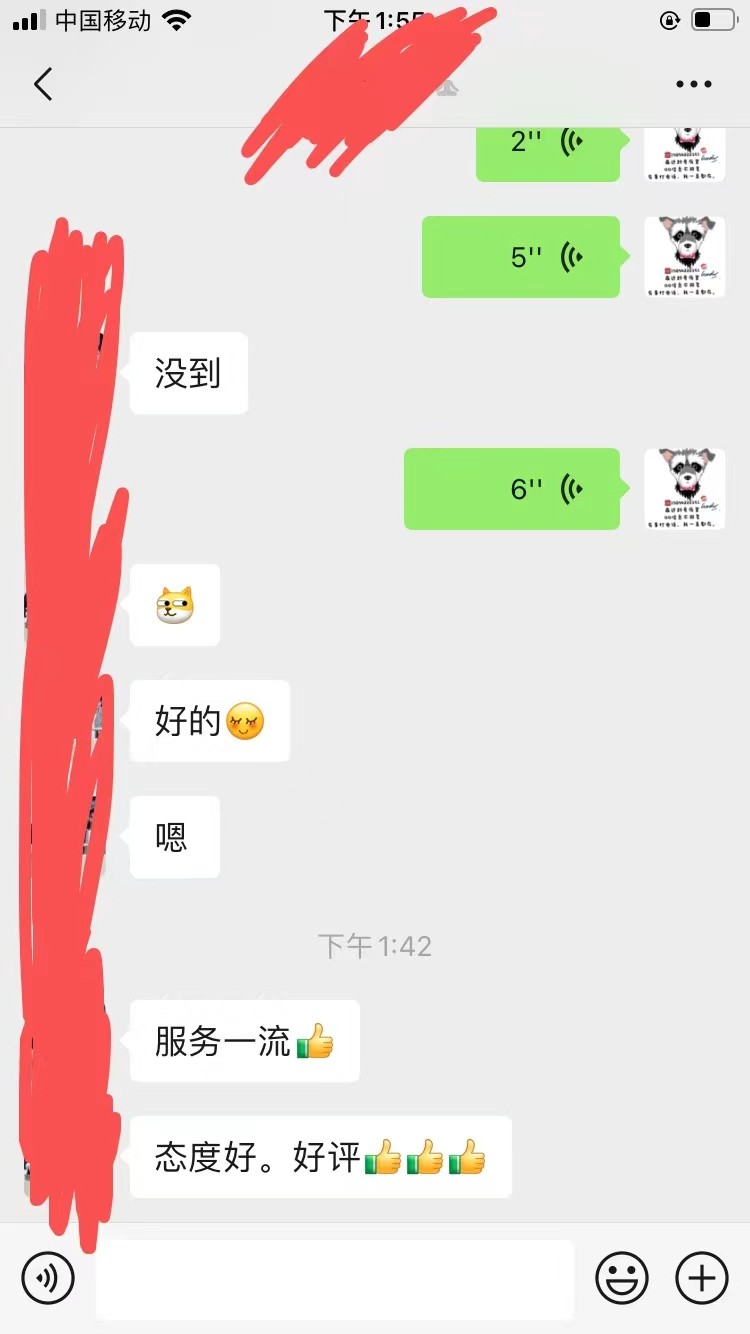
Task: Select the 没到 message bubble
Action: coord(188,372)
